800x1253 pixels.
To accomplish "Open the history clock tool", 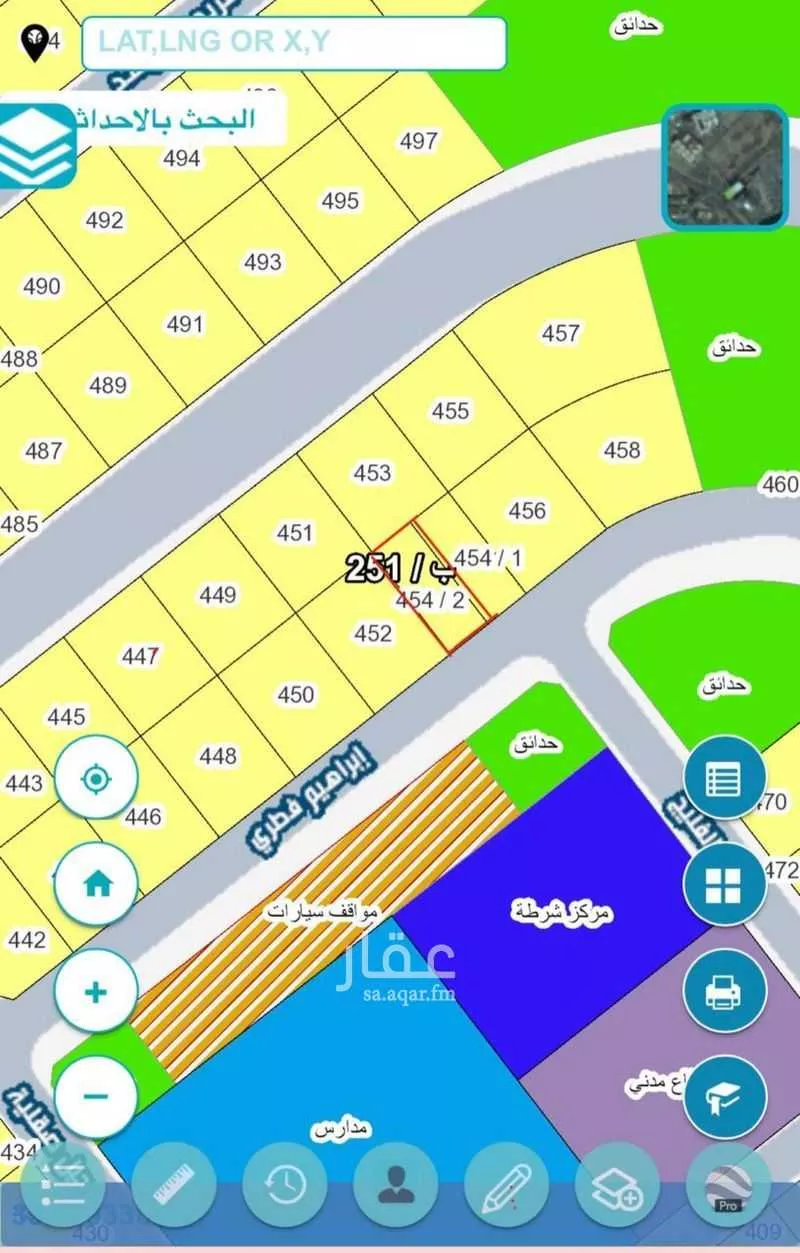I will click(x=284, y=1185).
